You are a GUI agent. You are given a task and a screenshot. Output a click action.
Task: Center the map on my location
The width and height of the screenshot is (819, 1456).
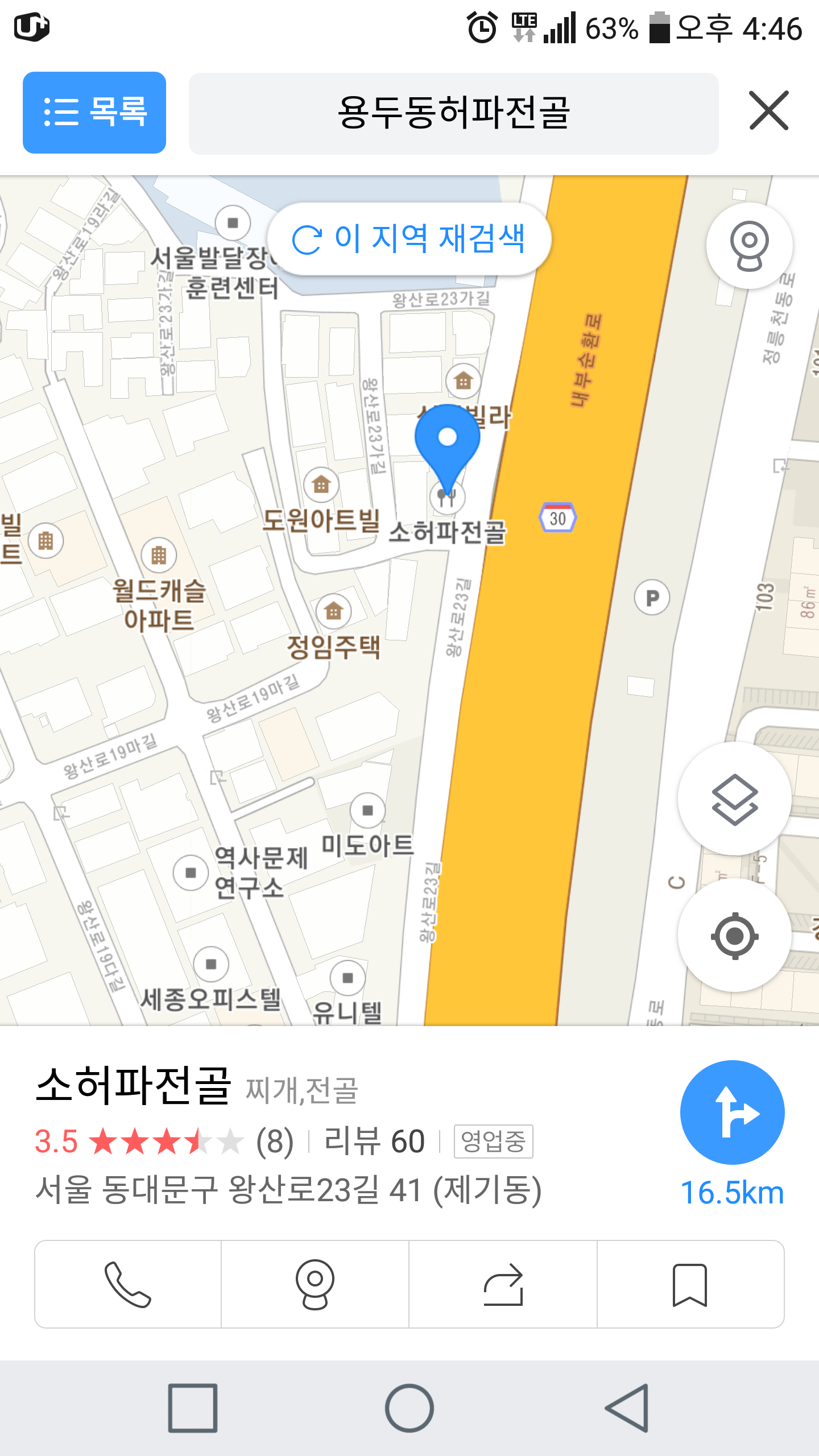[734, 935]
